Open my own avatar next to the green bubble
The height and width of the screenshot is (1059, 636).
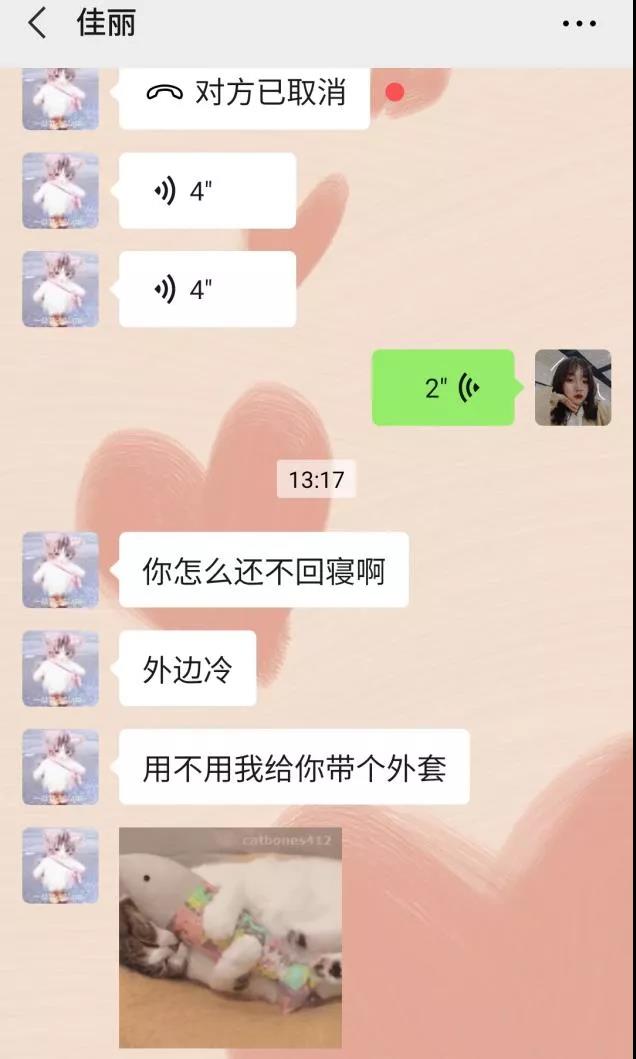(x=573, y=388)
